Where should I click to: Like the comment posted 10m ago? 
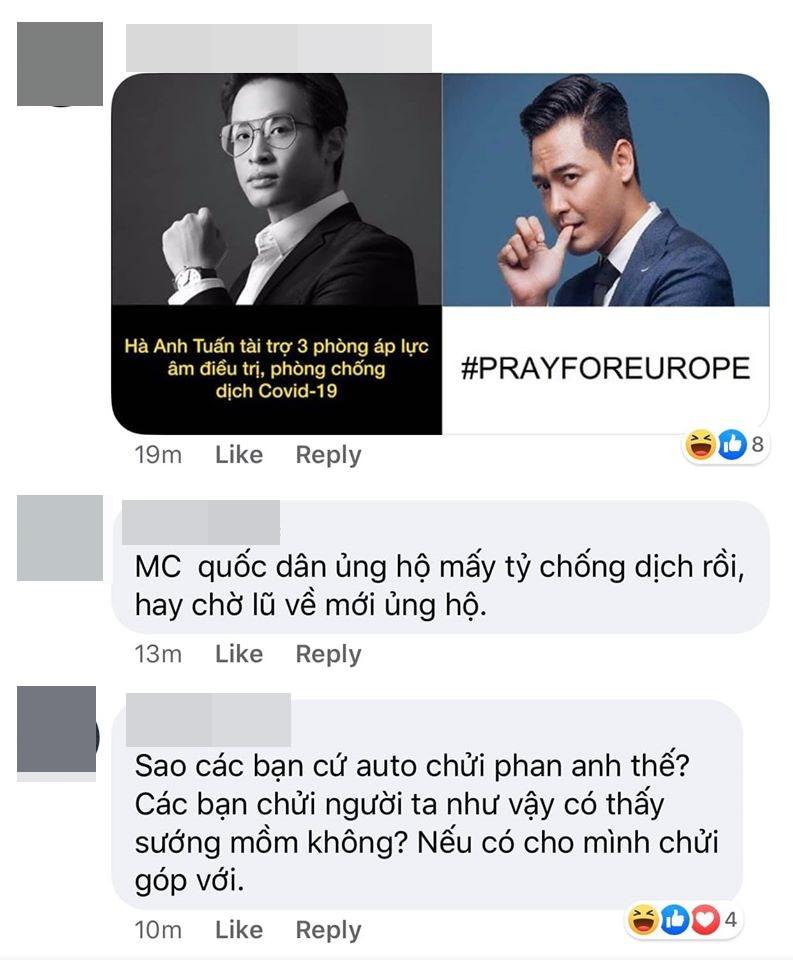point(238,930)
